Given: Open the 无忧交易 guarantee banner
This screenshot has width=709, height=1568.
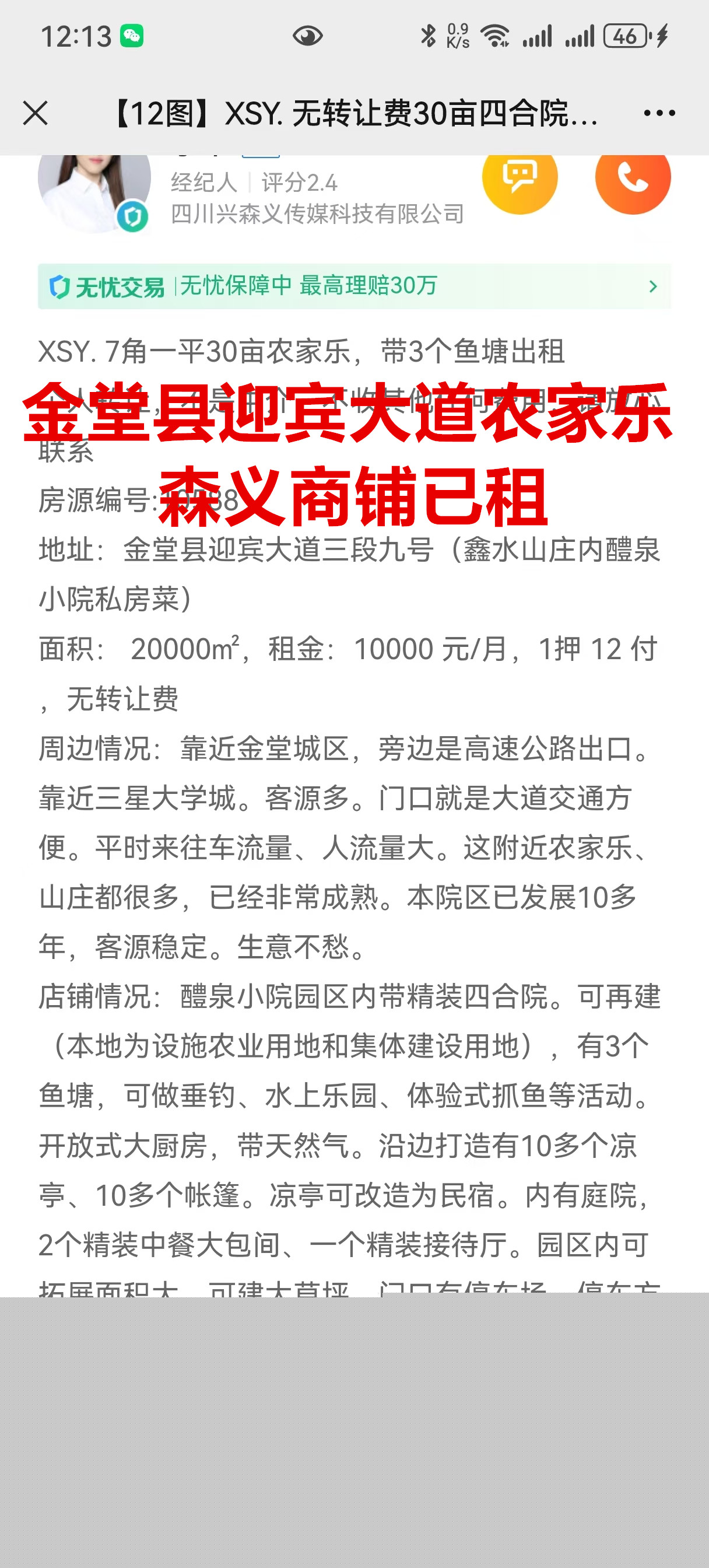Looking at the screenshot, I should pyautogui.click(x=354, y=286).
